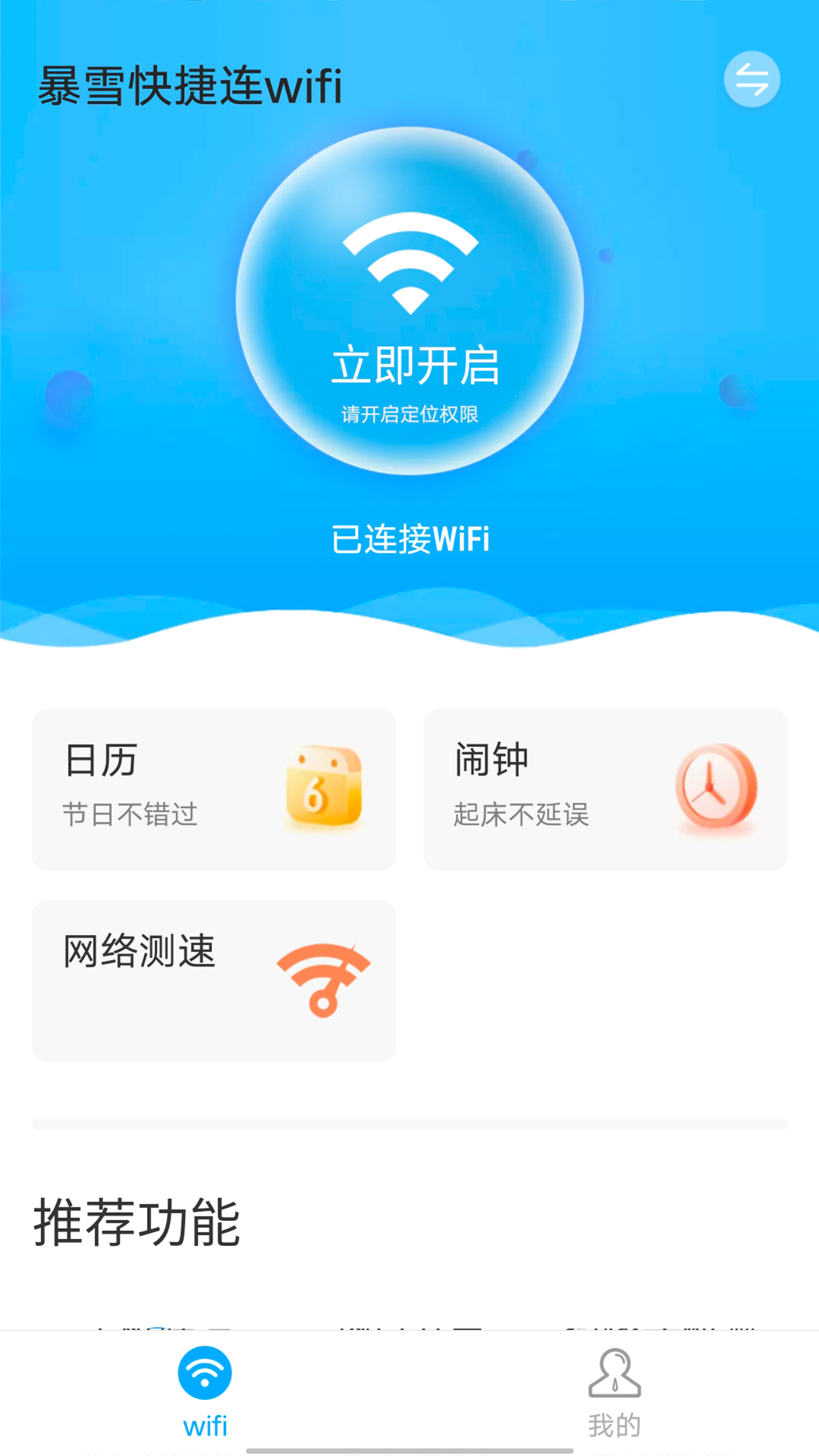The width and height of the screenshot is (819, 1456).
Task: Click the orange speed-test wifi icon
Action: [325, 980]
